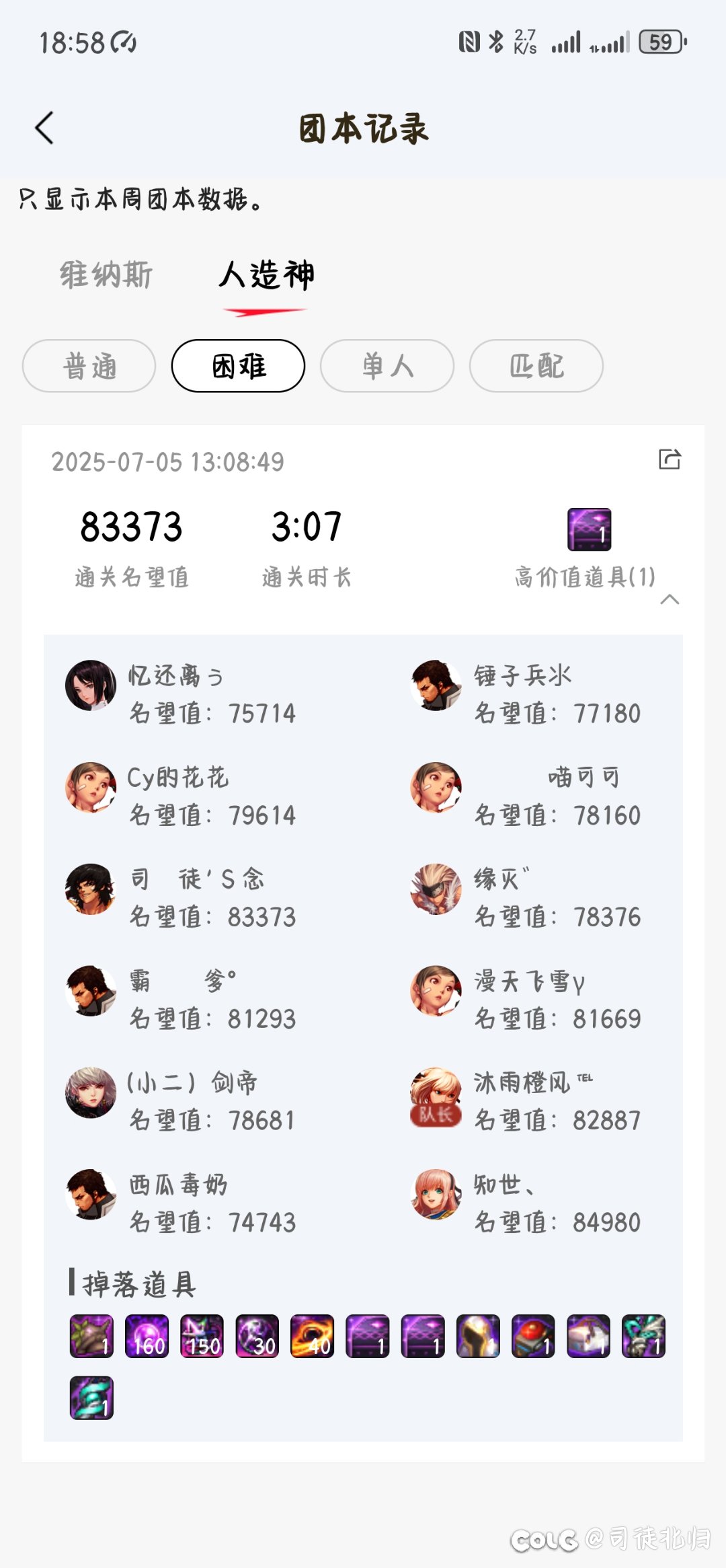Go back from the 团本记录 page

coord(44,128)
